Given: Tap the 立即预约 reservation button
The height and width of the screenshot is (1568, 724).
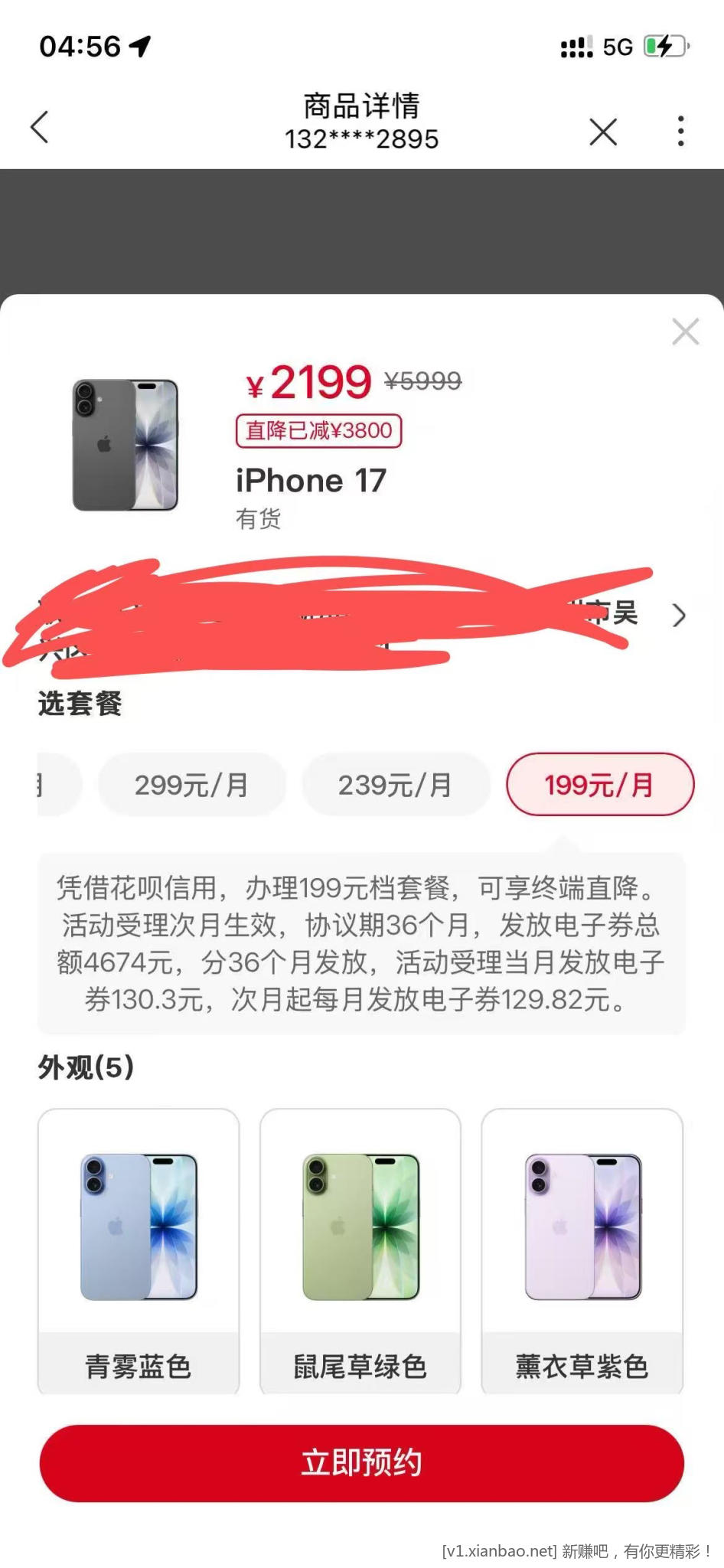Looking at the screenshot, I should pyautogui.click(x=361, y=1462).
